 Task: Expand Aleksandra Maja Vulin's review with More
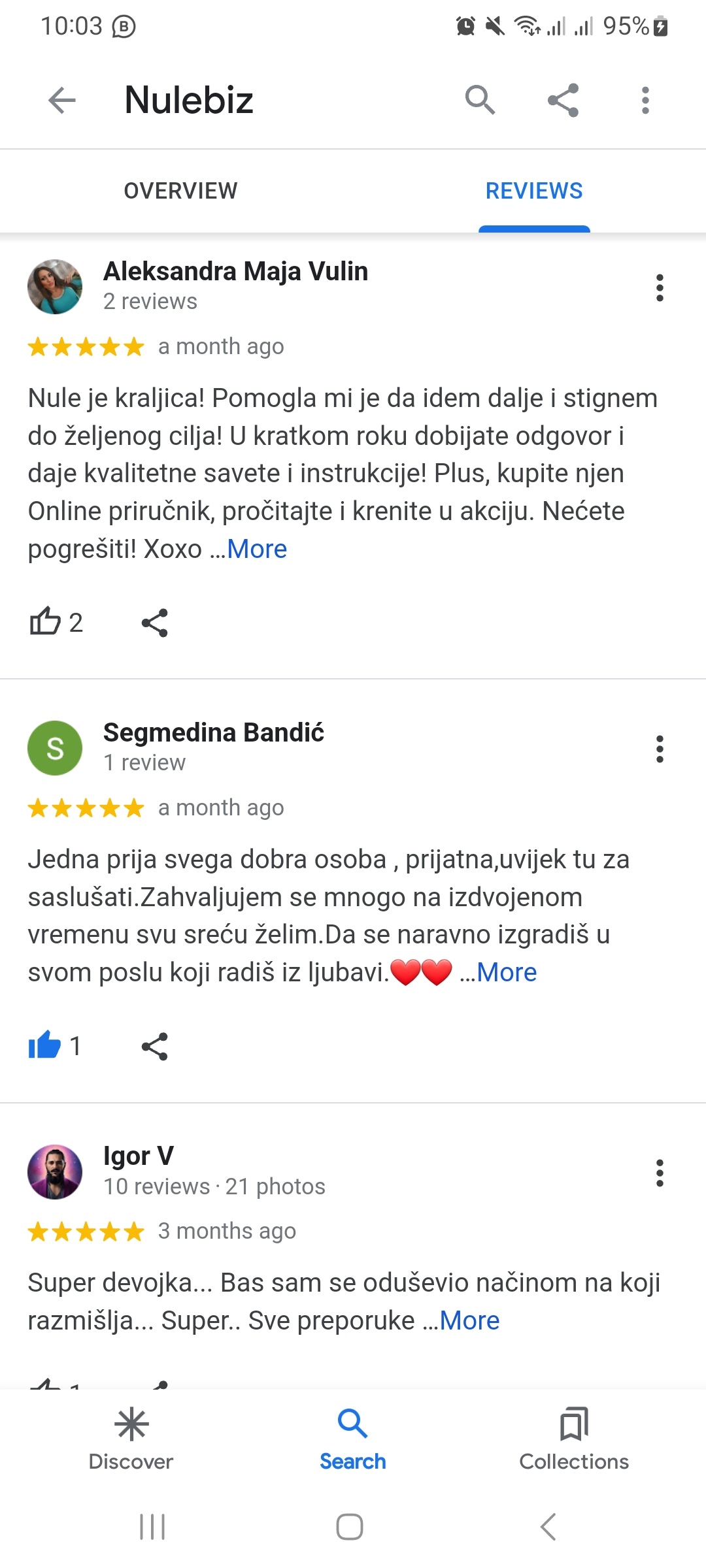click(x=257, y=549)
